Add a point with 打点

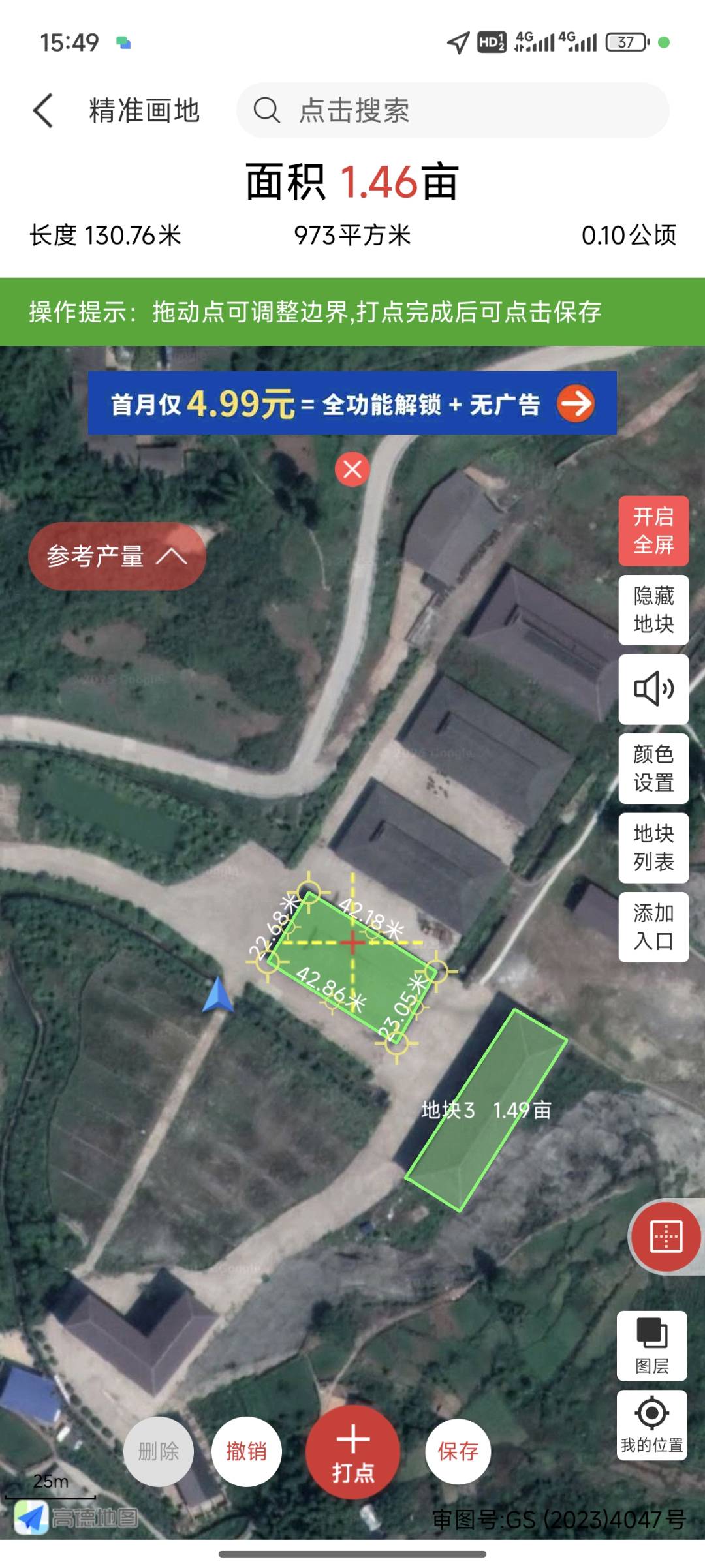click(x=352, y=1453)
